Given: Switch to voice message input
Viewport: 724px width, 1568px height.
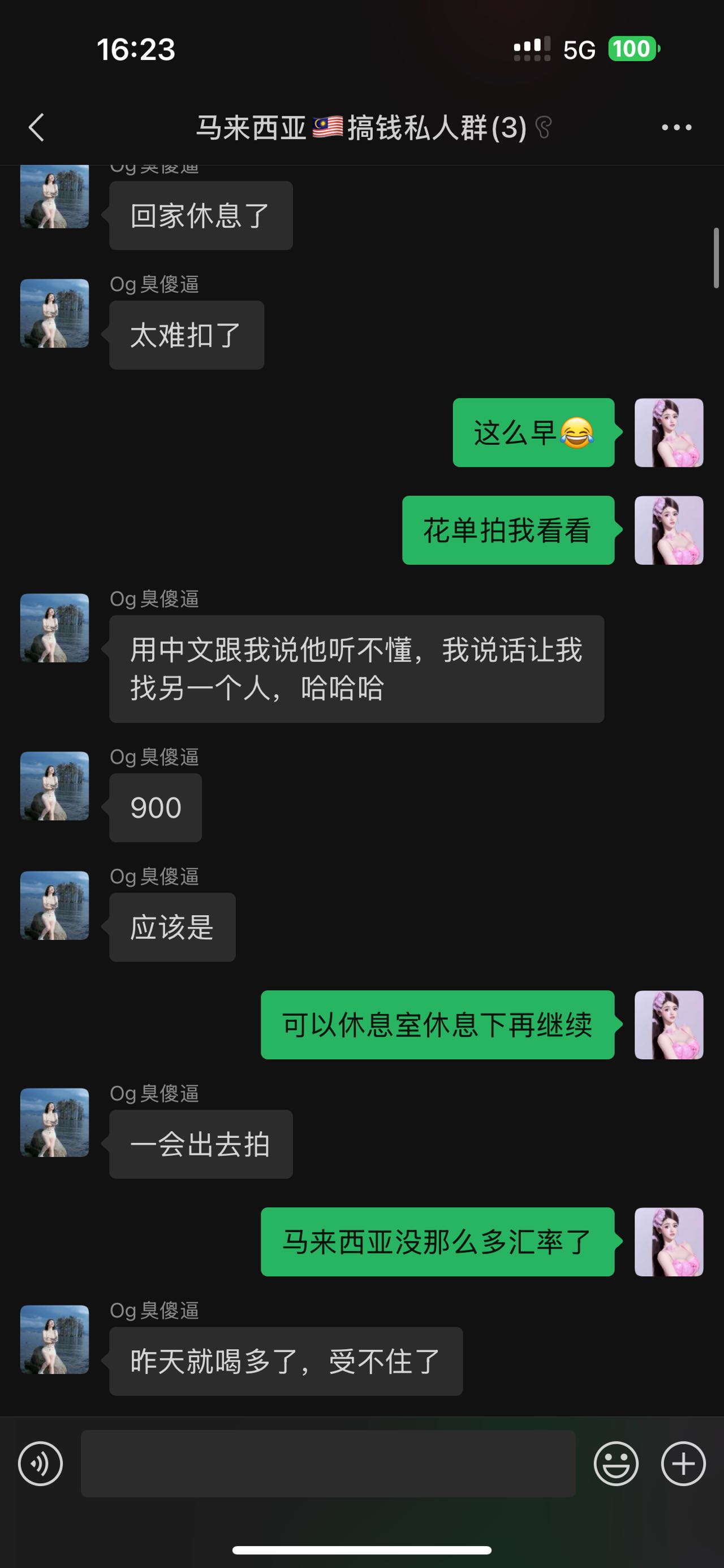Looking at the screenshot, I should [40, 1463].
